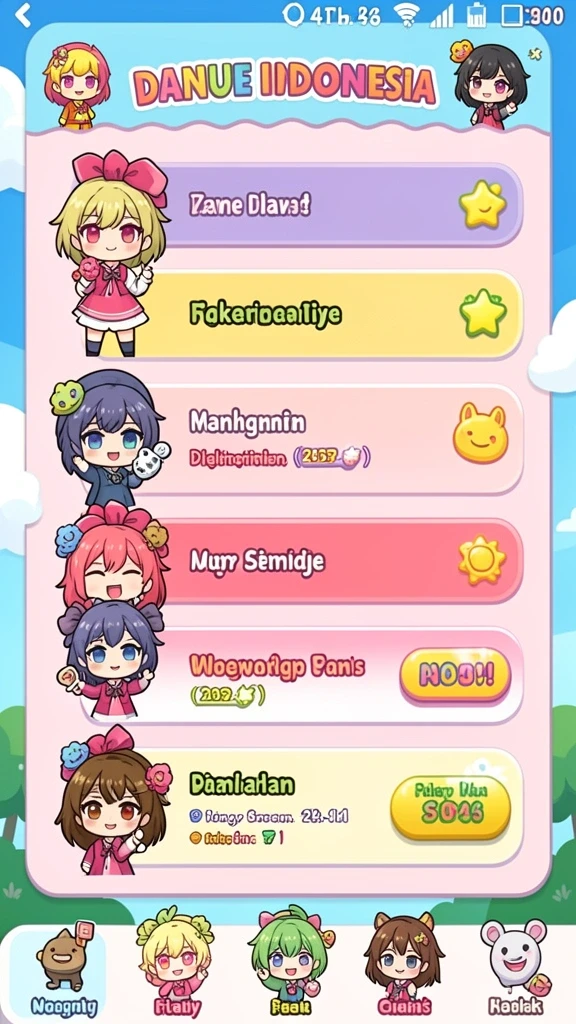This screenshot has width=576, height=1024.
Task: Go back using the top-left arrow
Action: (x=23, y=15)
